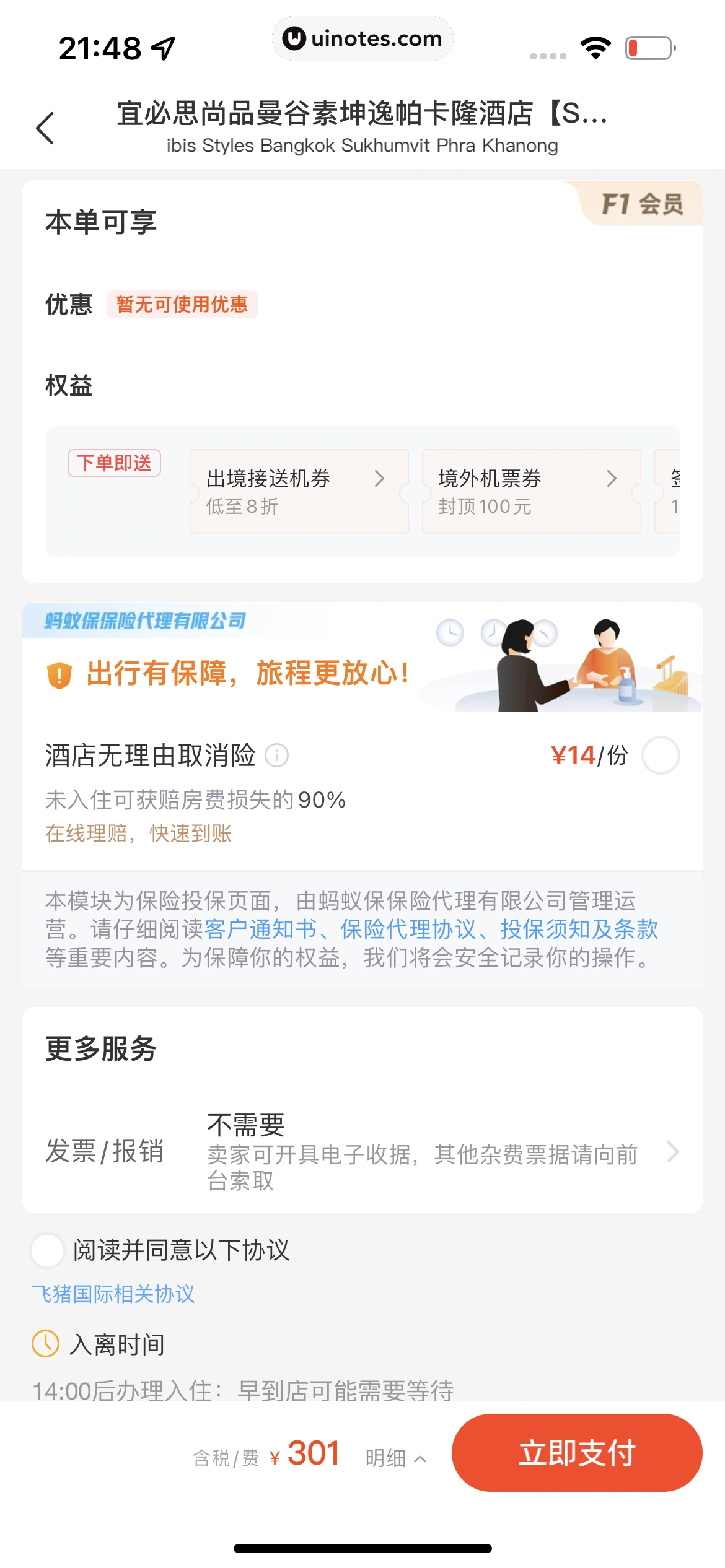
Task: Go back from the hotel order page
Action: 45,128
